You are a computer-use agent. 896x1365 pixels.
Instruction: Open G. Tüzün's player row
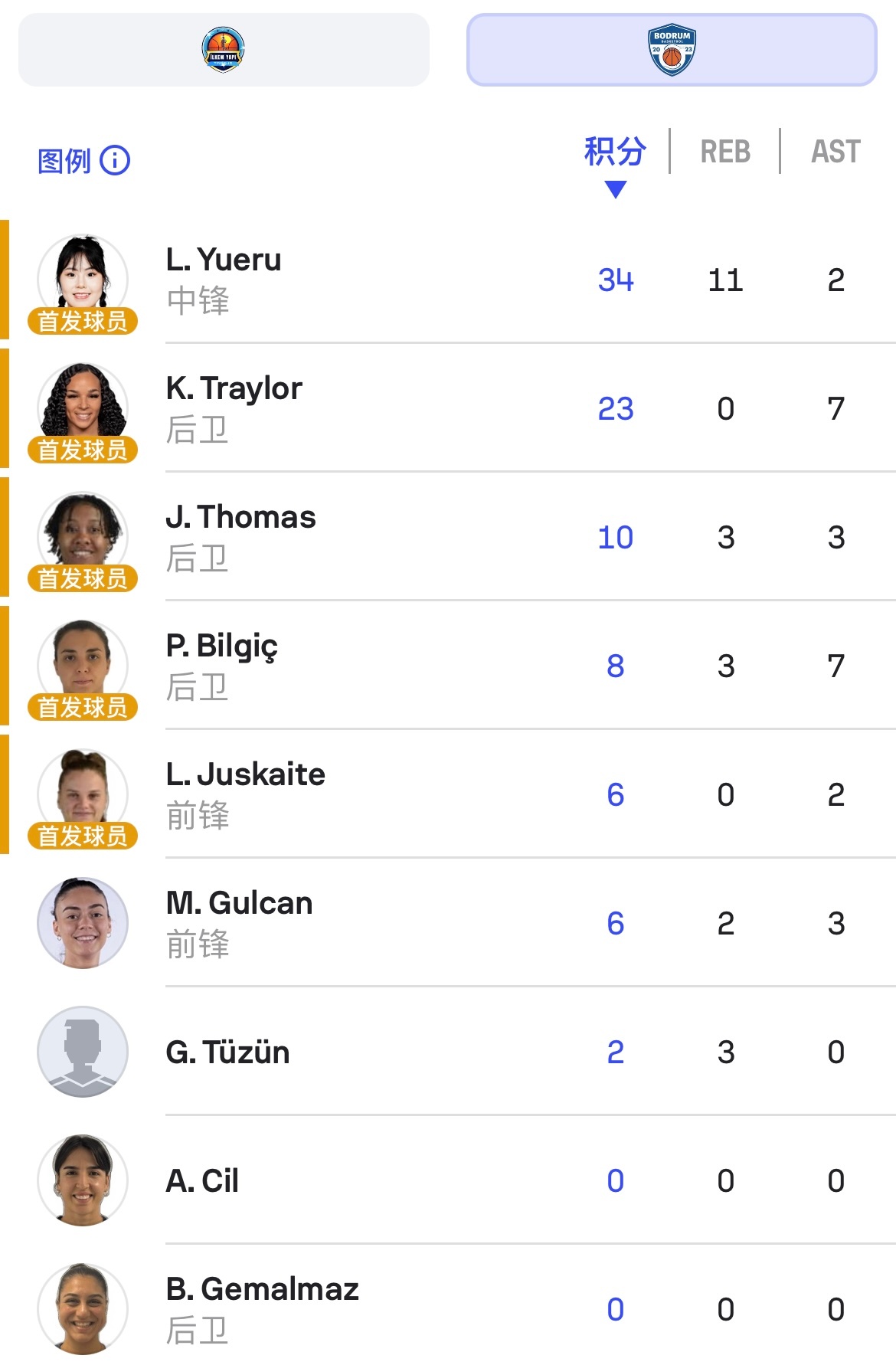click(228, 1052)
